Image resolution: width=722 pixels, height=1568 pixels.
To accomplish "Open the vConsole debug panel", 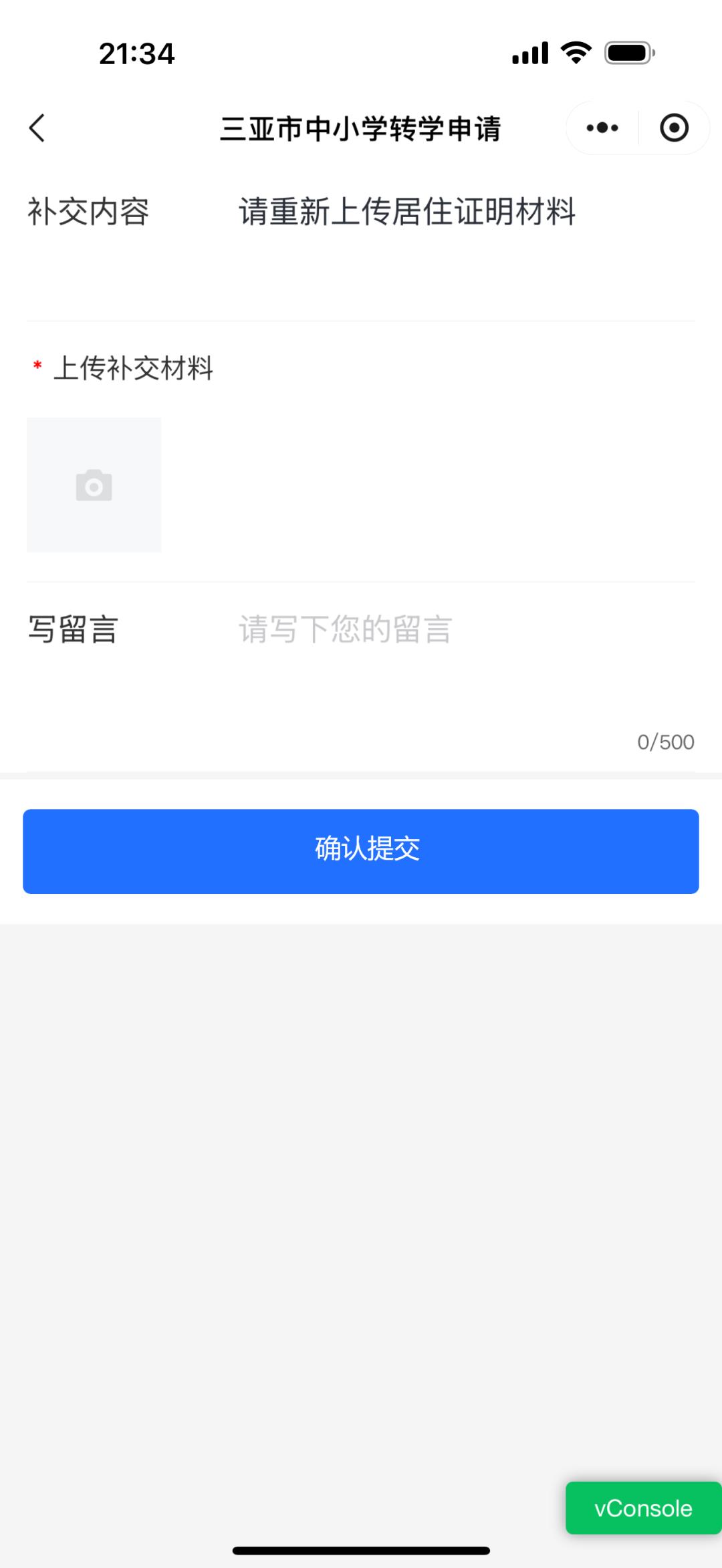I will pos(643,1508).
